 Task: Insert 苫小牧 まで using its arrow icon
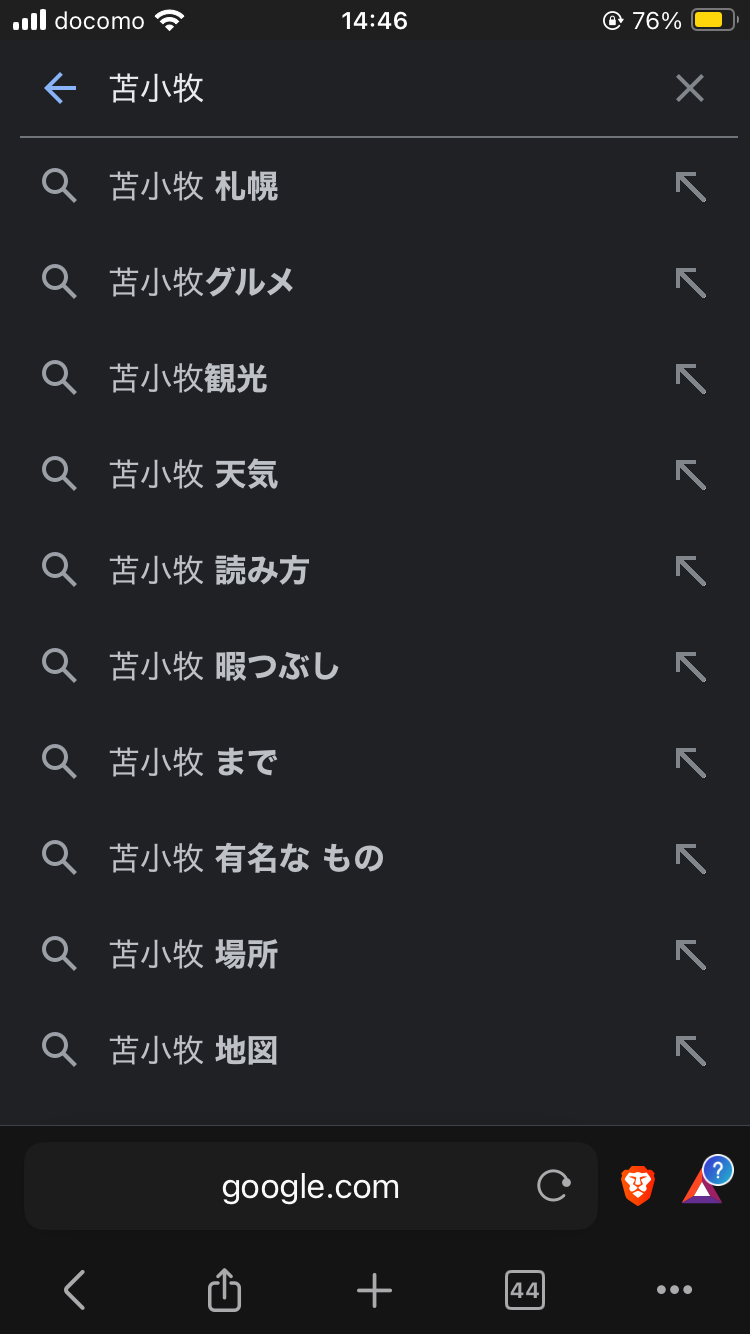pyautogui.click(x=690, y=763)
